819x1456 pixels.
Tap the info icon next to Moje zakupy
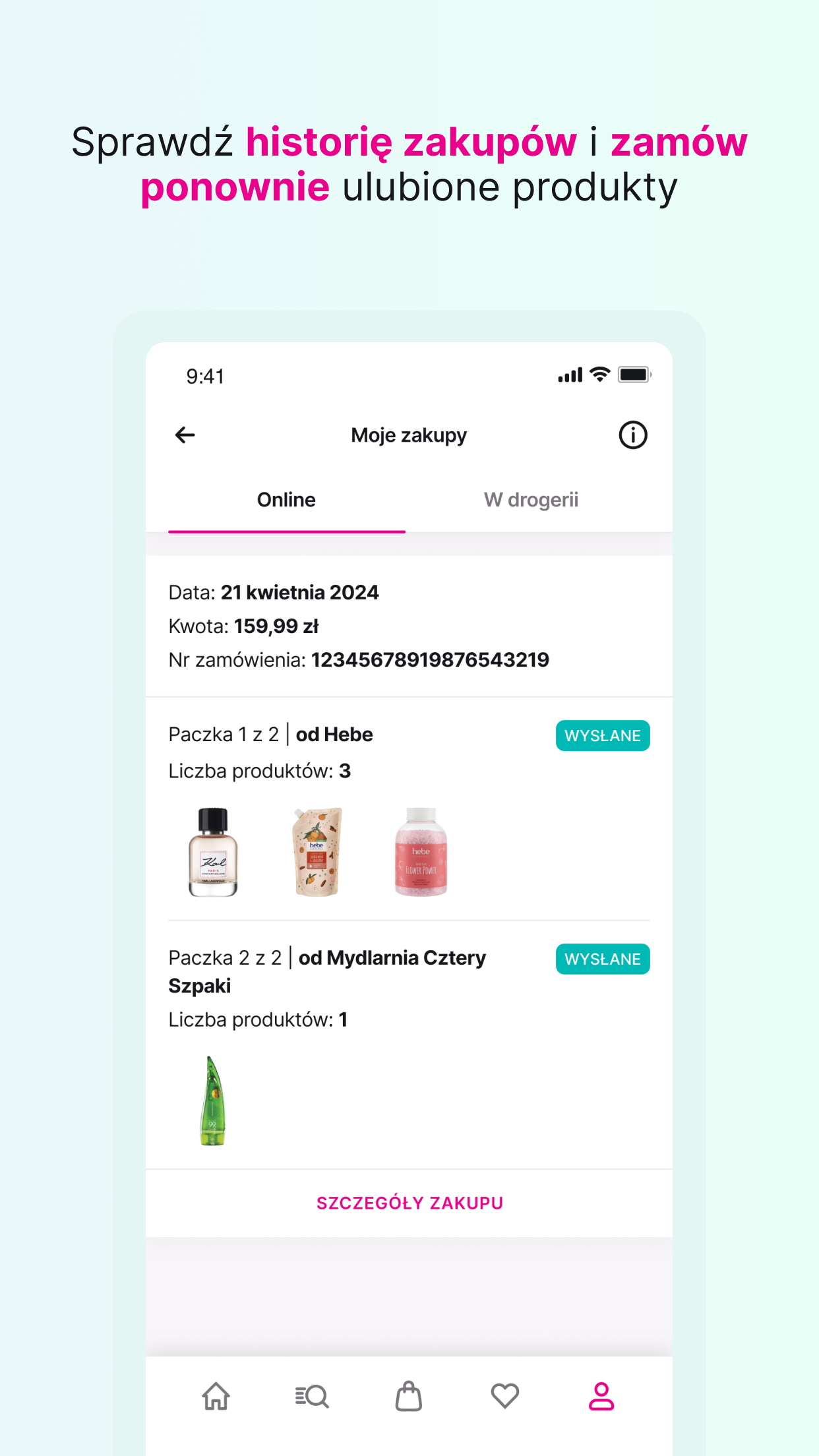632,435
